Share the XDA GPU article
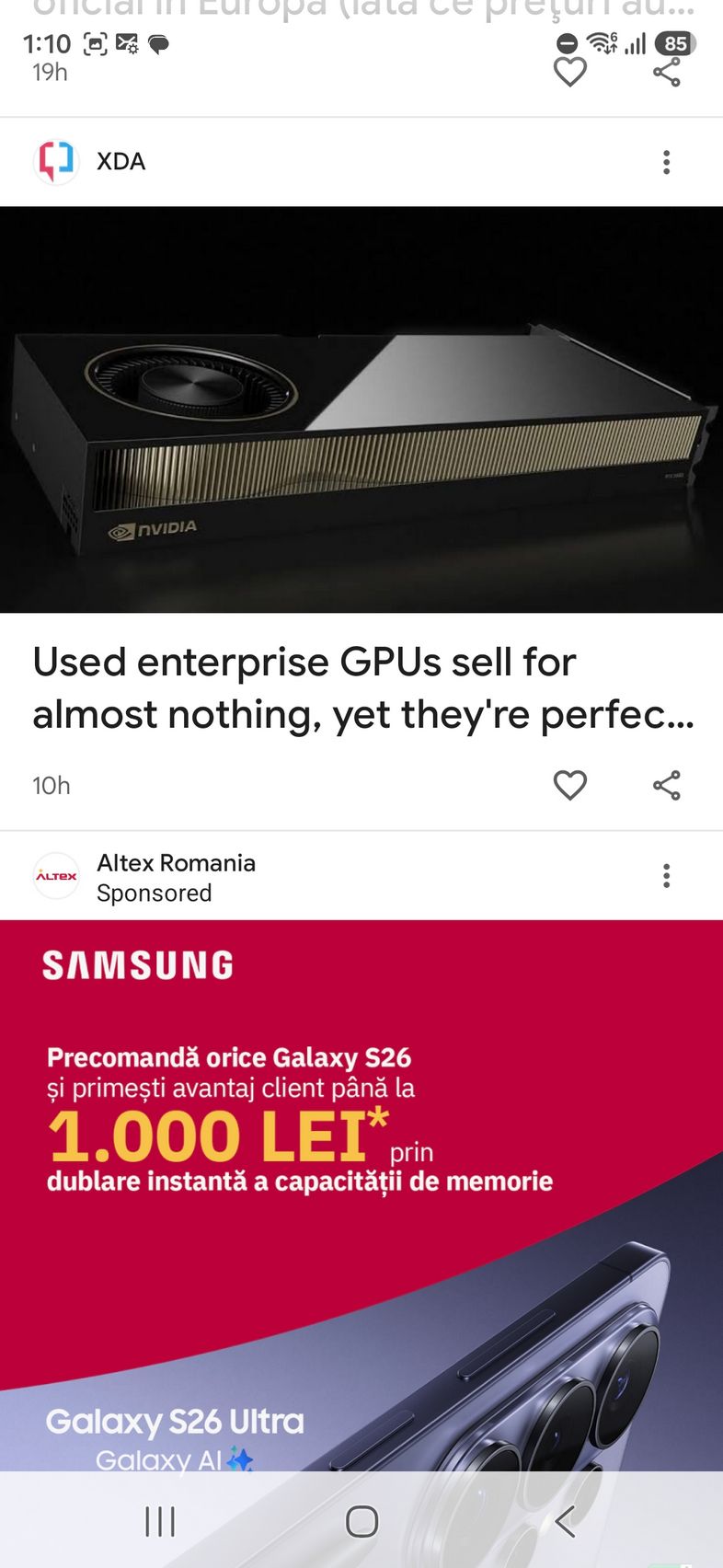Image resolution: width=723 pixels, height=1568 pixels. [667, 785]
